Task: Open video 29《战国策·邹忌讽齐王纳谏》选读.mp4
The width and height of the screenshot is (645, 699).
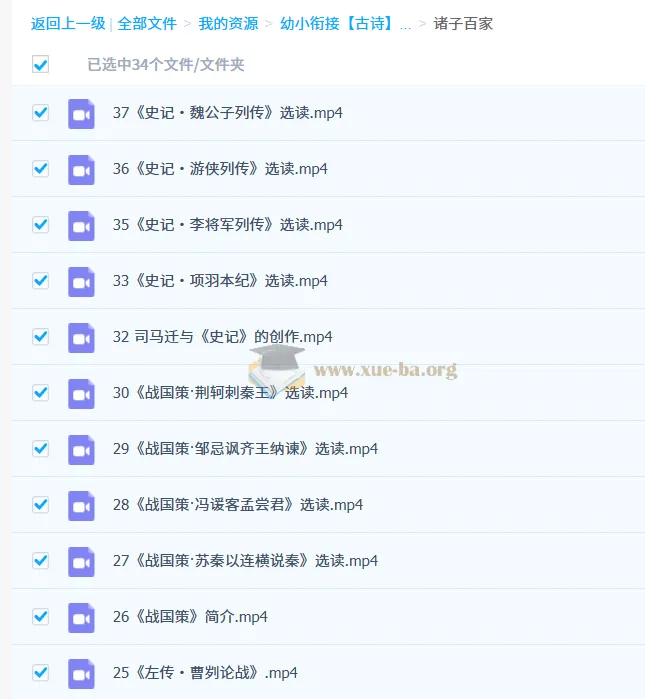Action: coord(245,449)
